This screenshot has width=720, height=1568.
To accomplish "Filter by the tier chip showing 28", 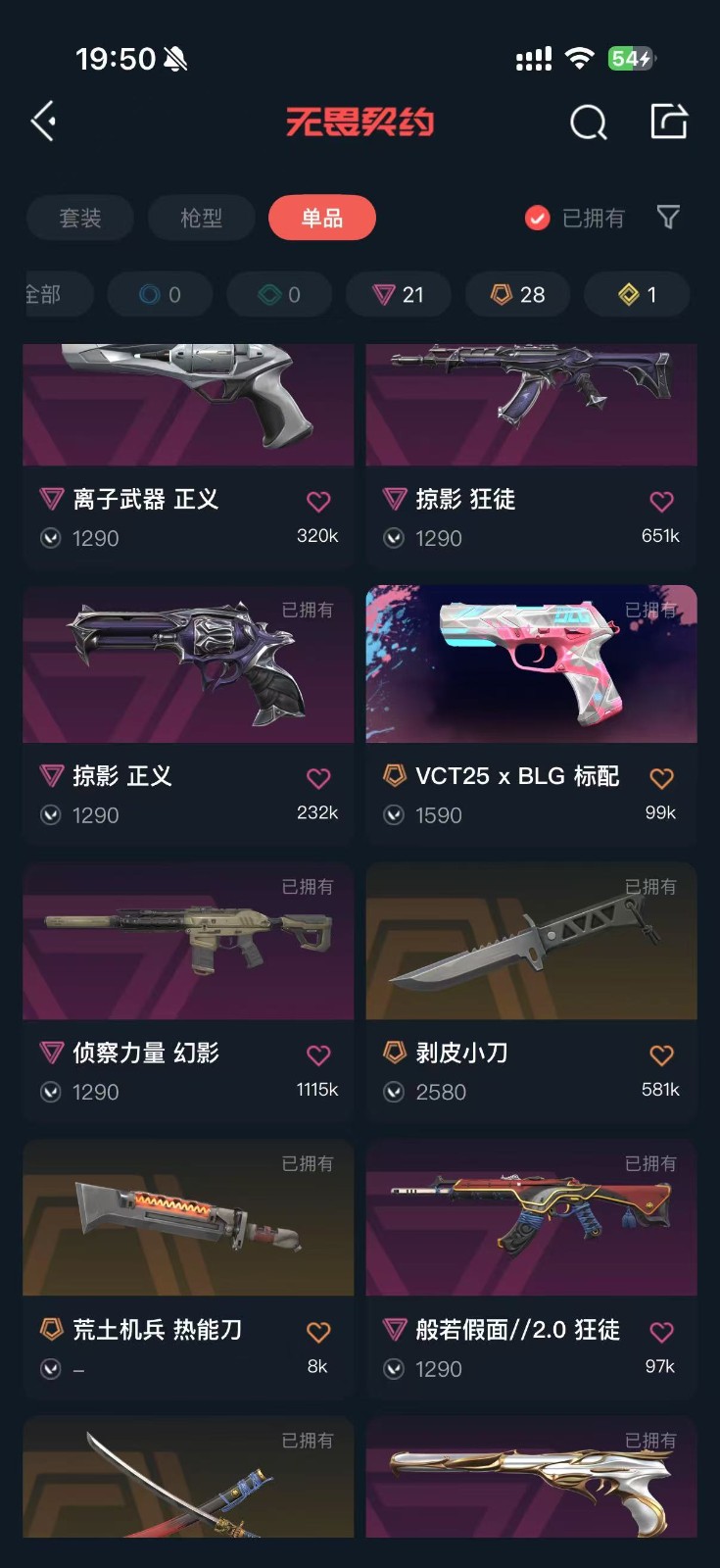I will [x=518, y=294].
